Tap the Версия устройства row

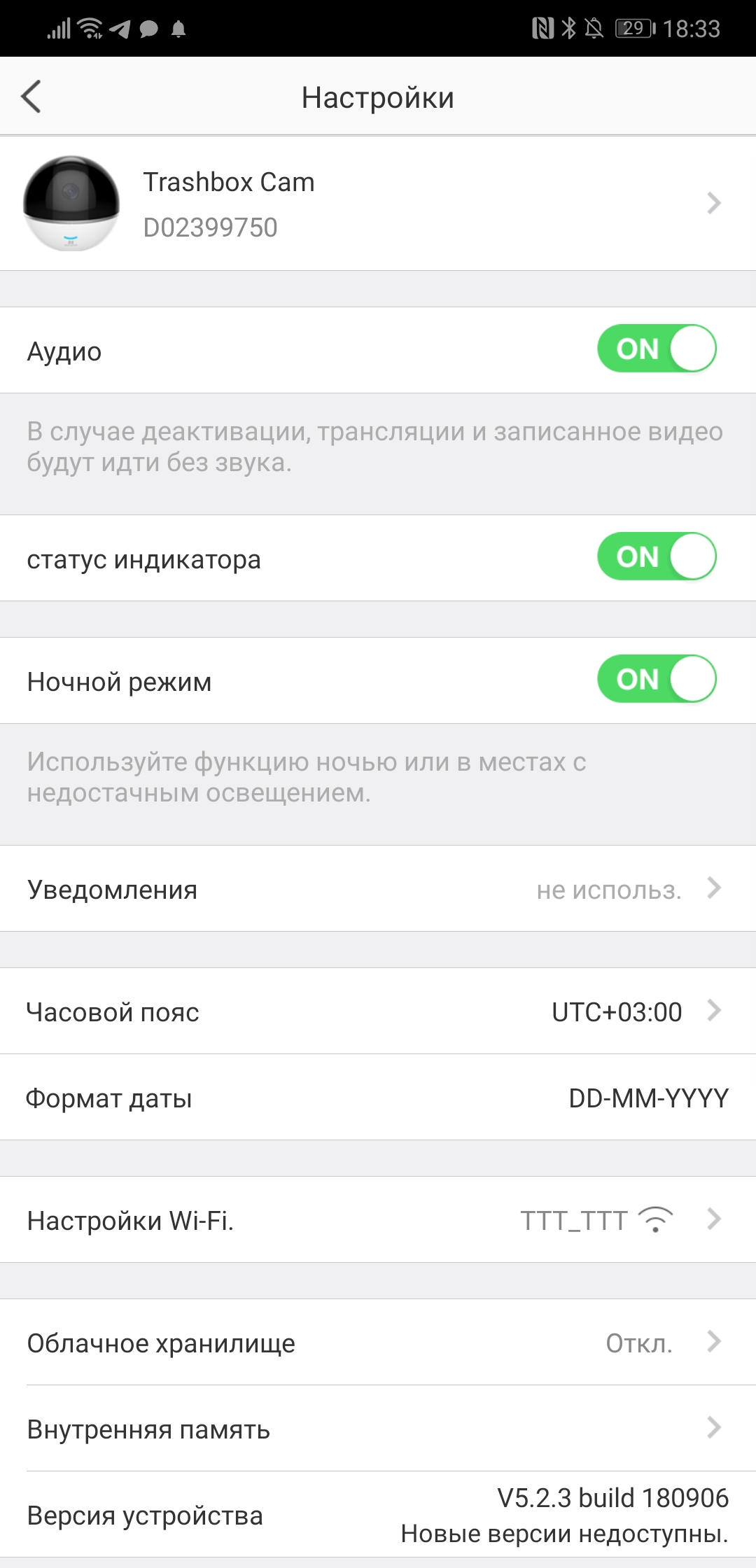point(378,1515)
